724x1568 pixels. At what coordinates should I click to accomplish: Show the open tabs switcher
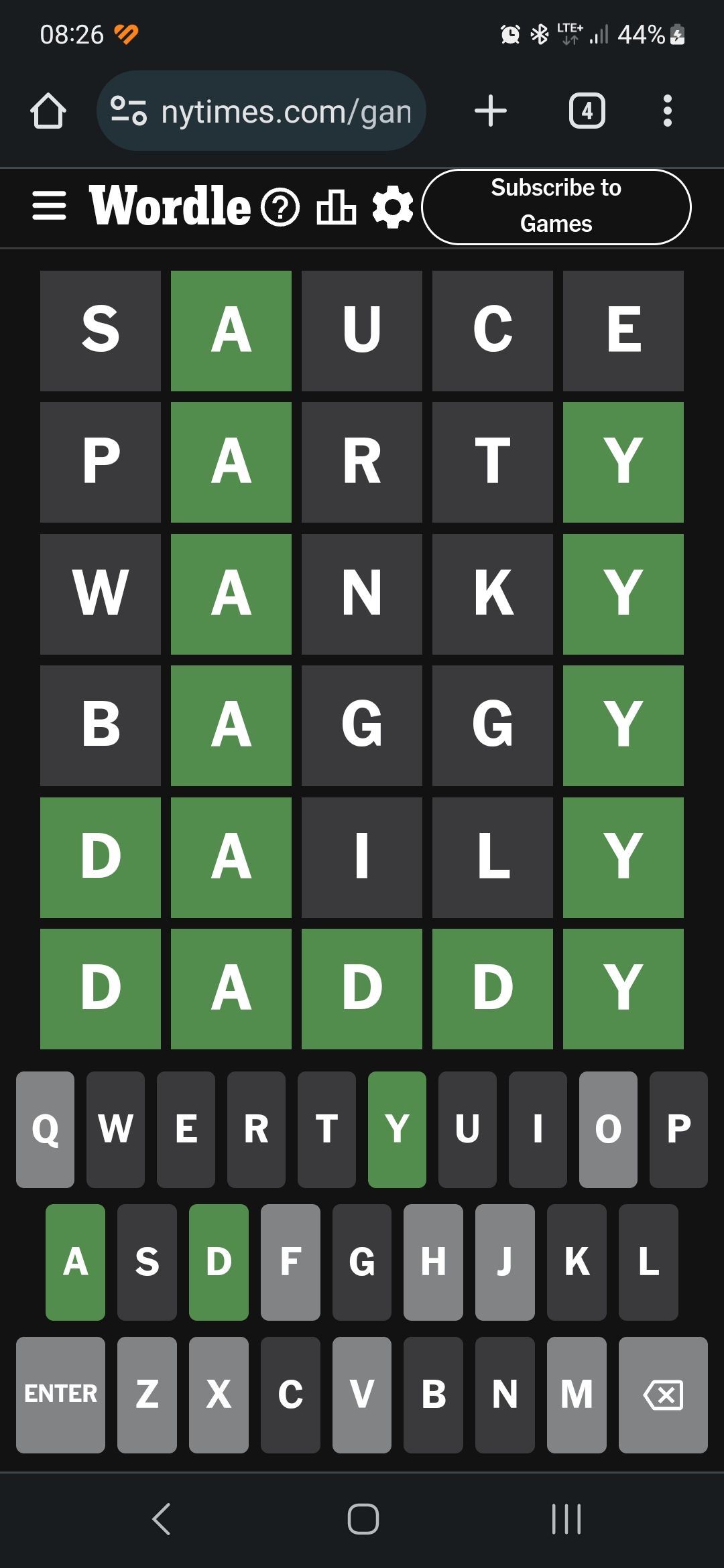coord(587,111)
